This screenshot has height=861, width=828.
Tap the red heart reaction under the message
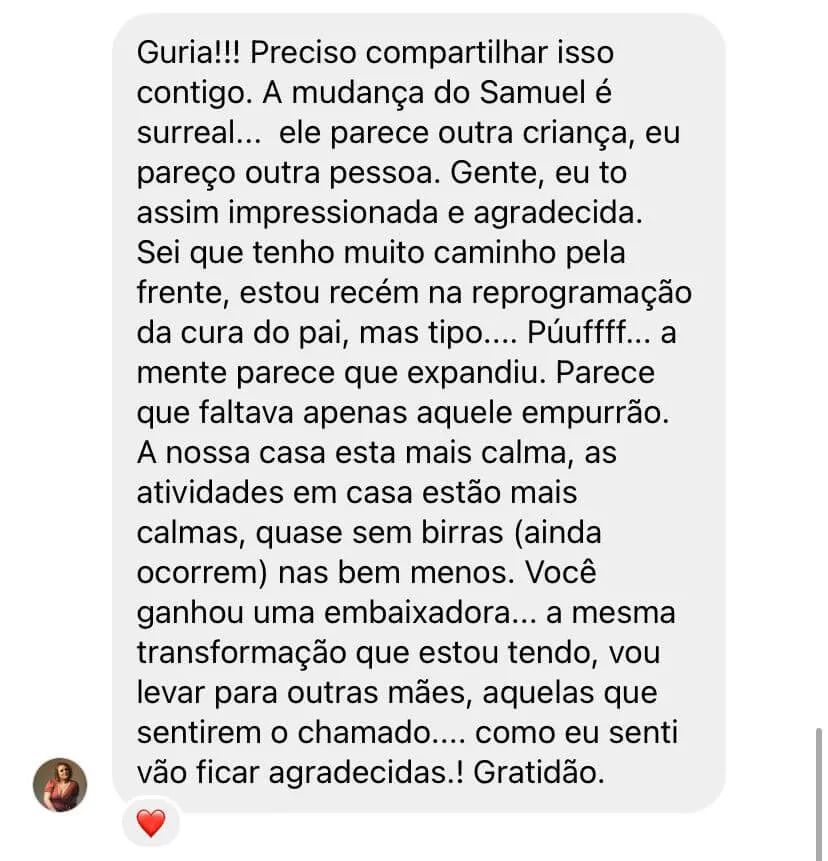point(150,823)
